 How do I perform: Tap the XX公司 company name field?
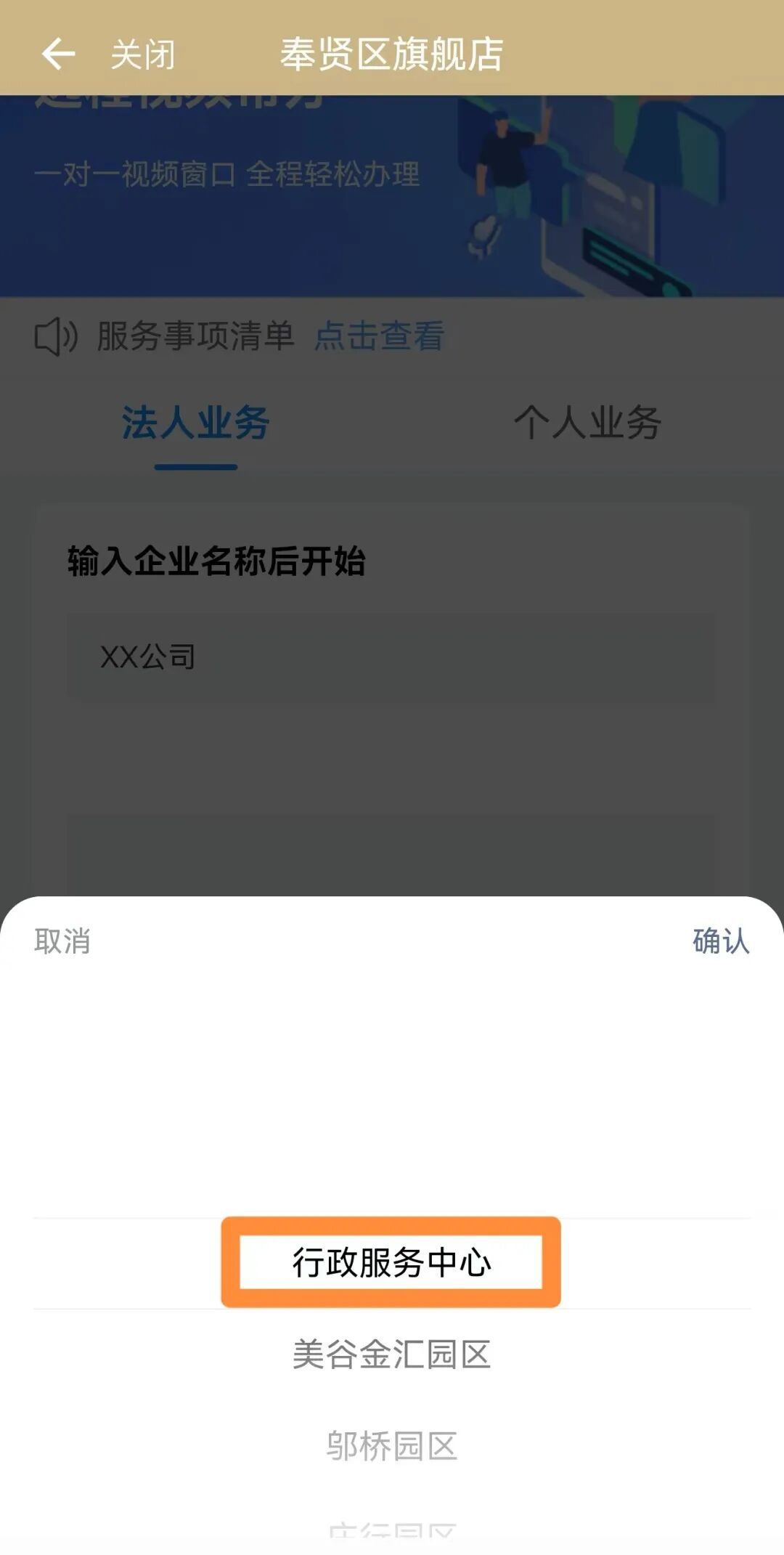(391, 657)
